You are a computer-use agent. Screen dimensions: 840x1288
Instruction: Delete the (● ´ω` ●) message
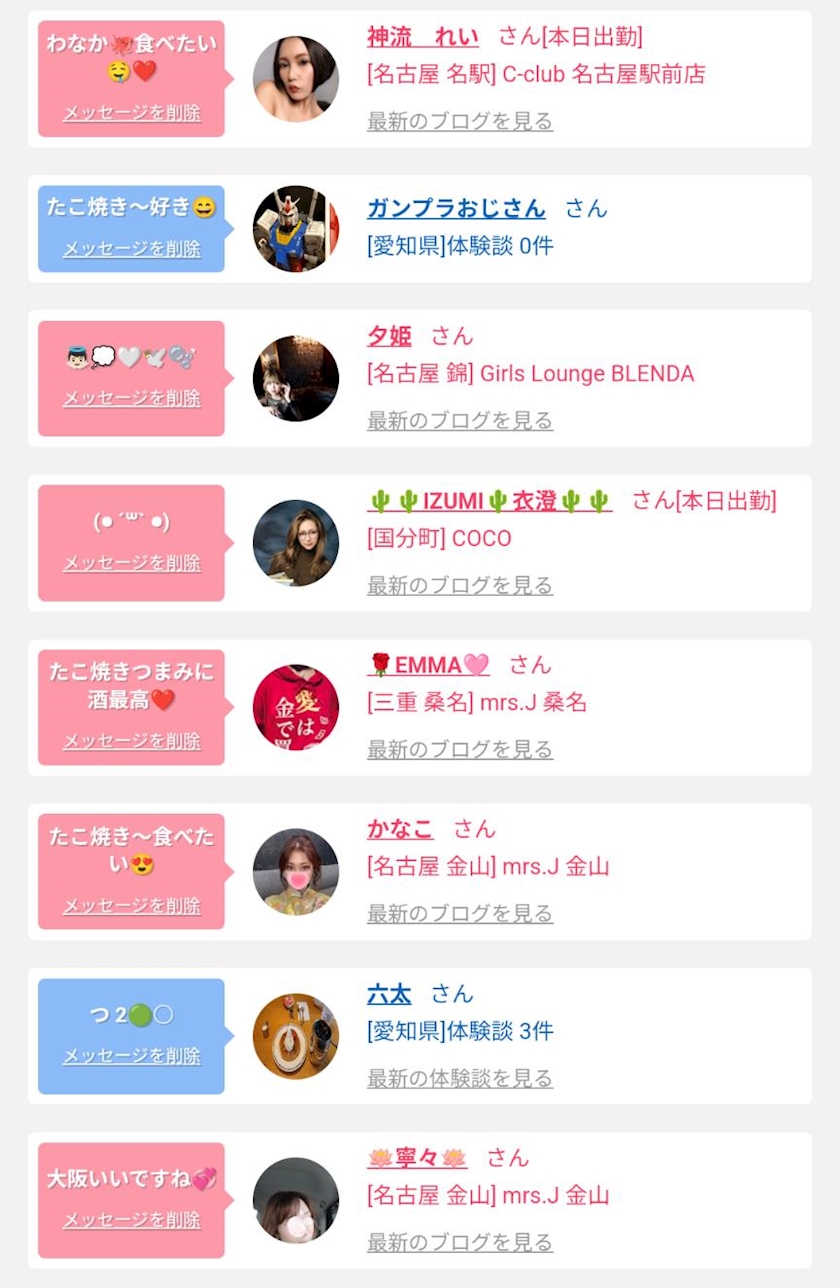(x=132, y=563)
